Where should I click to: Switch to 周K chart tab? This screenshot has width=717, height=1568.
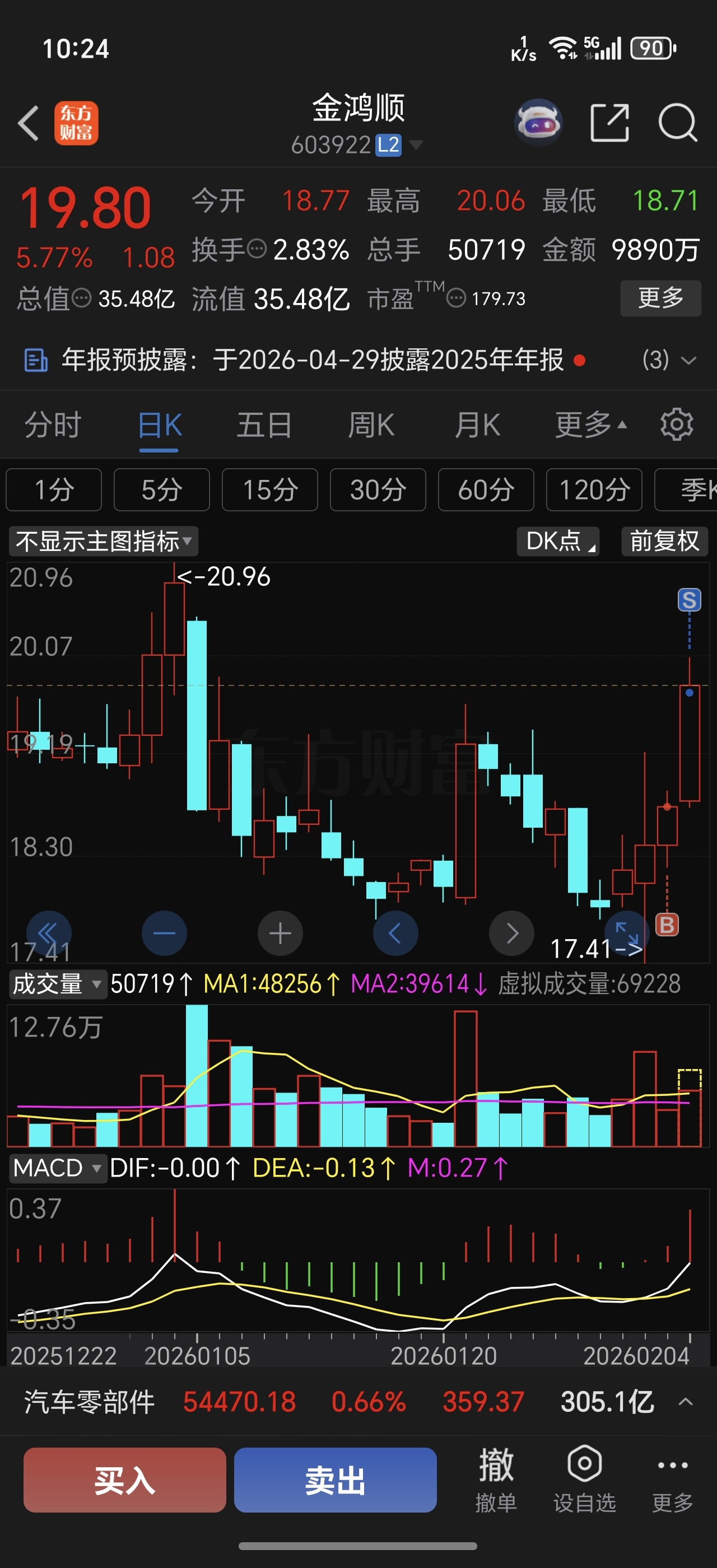[371, 425]
